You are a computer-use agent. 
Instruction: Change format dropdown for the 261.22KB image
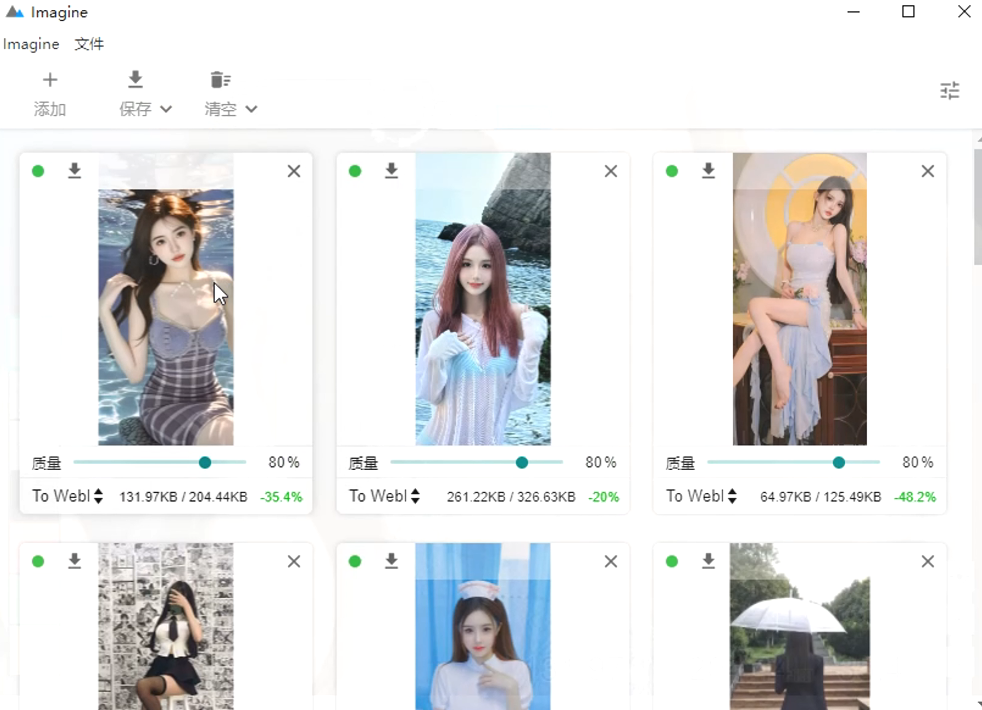[385, 496]
